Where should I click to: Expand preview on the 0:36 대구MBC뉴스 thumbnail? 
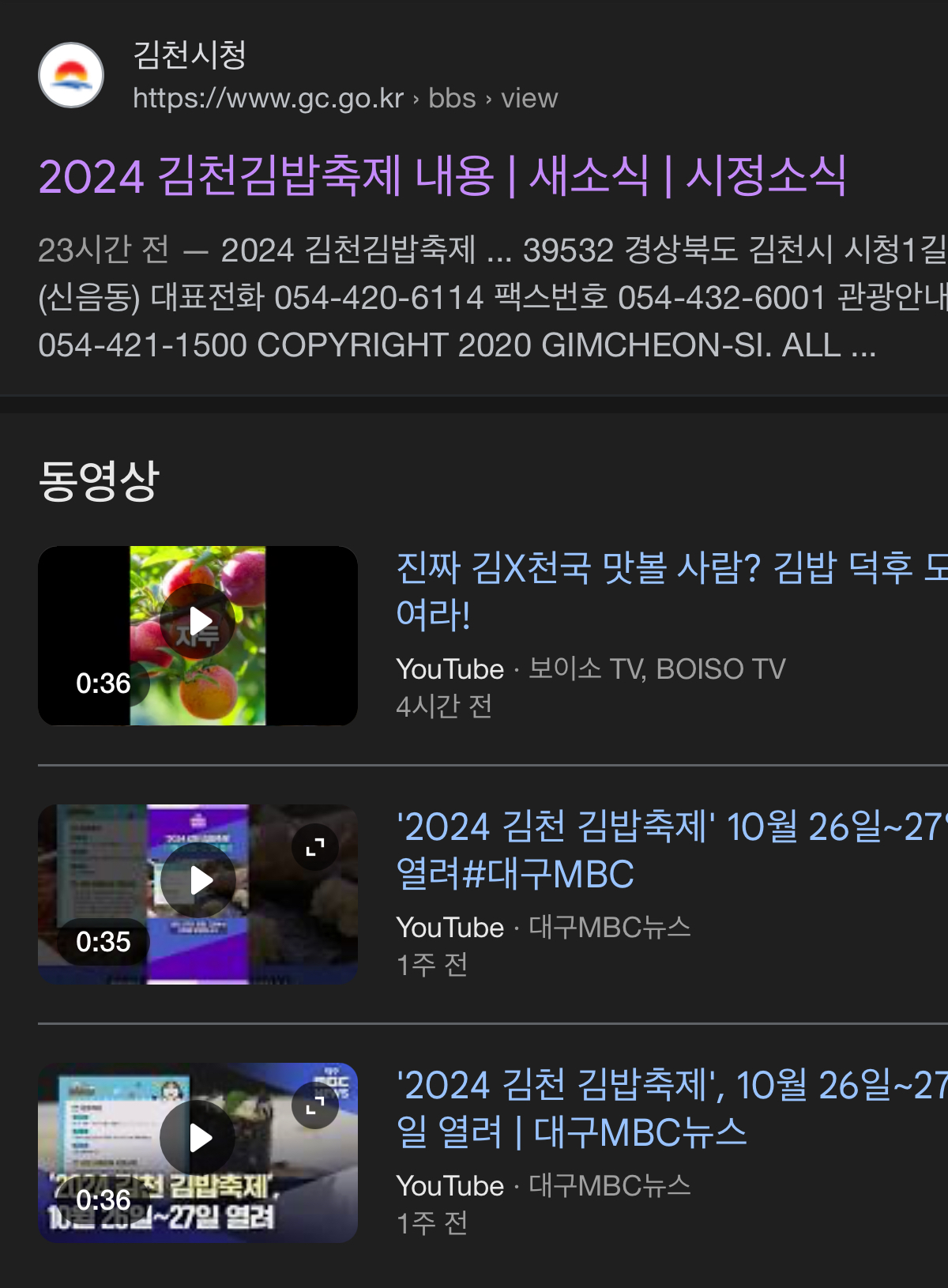click(315, 1105)
